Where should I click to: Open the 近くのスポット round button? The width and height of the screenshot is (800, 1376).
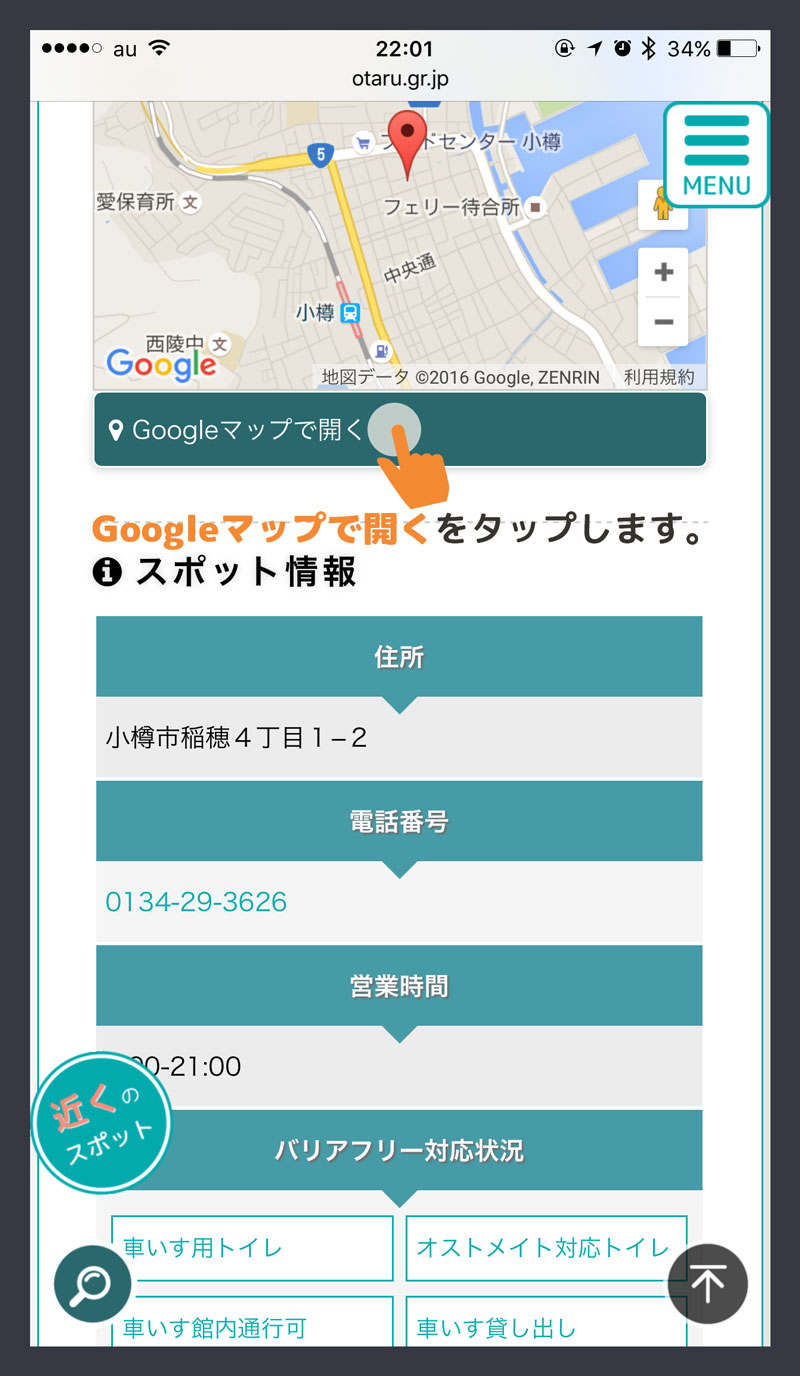[101, 1124]
